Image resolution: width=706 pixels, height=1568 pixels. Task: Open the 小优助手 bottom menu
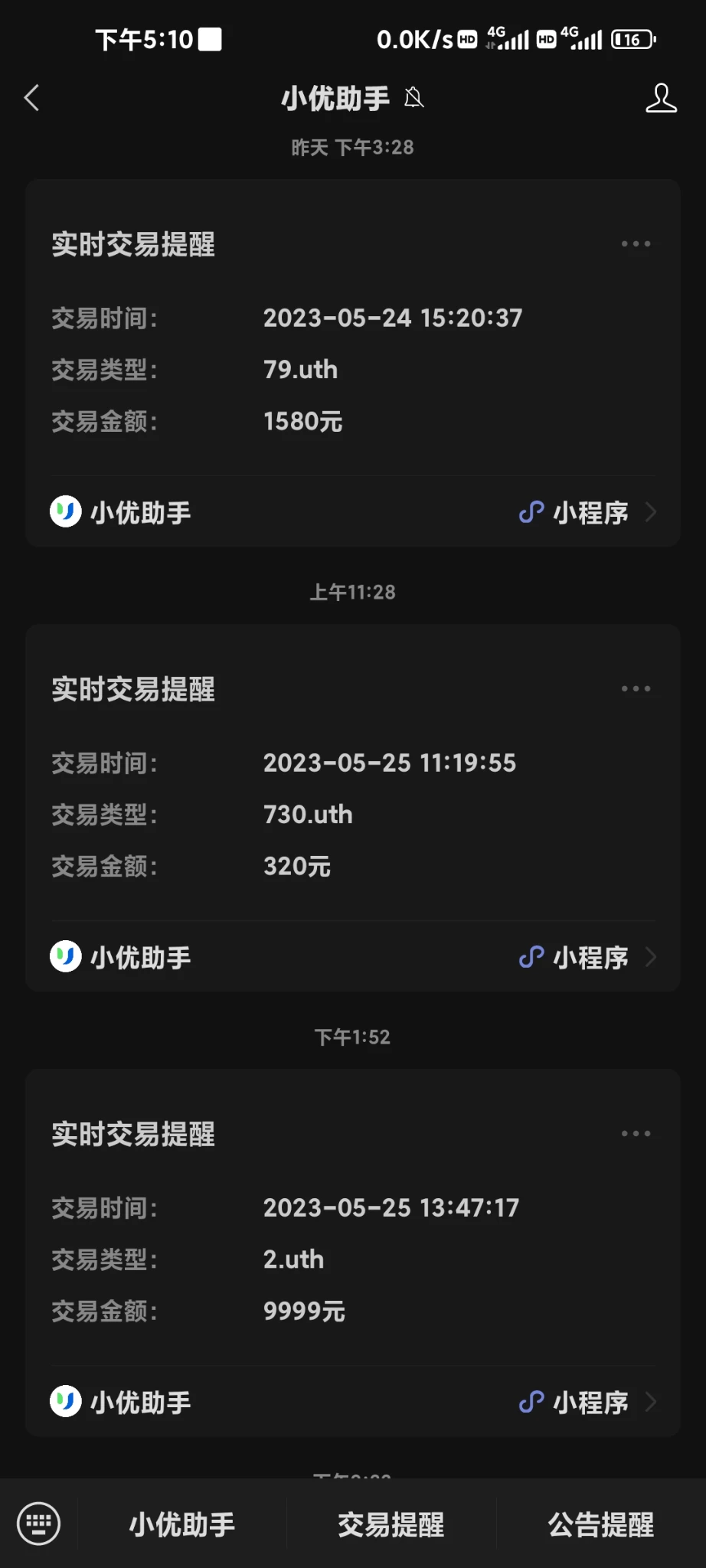point(182,1524)
